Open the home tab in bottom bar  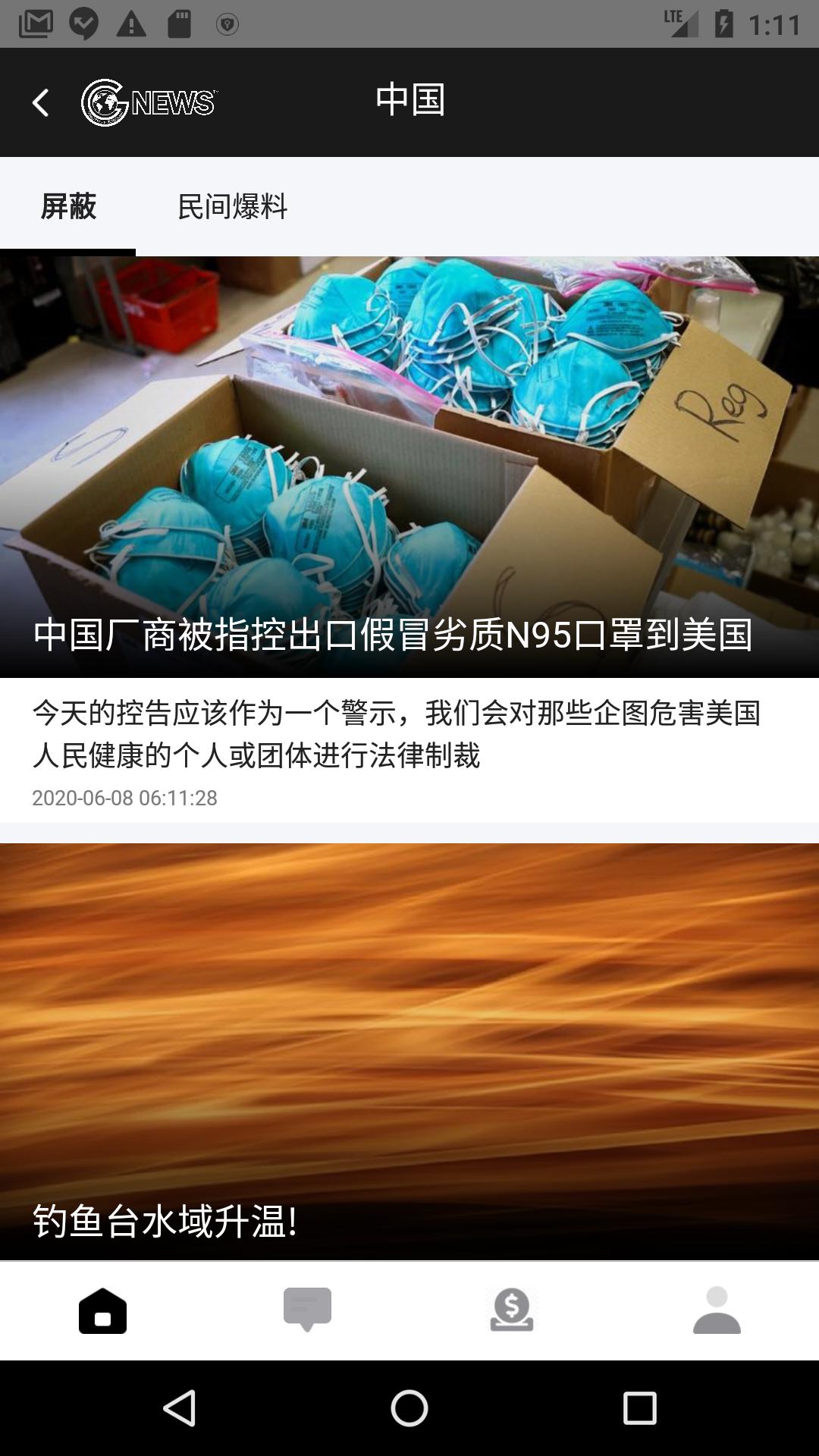click(x=102, y=1310)
